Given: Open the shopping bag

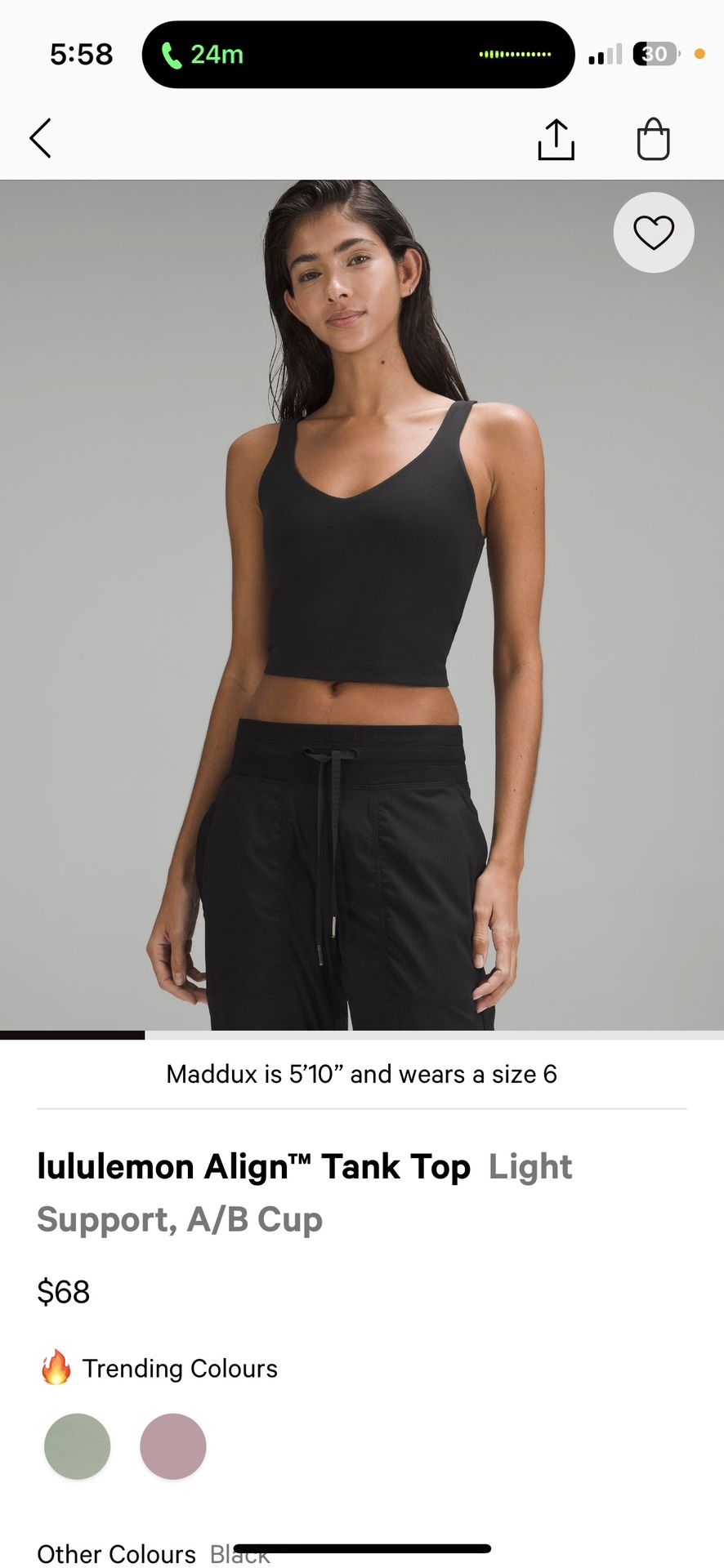Looking at the screenshot, I should pos(654,139).
